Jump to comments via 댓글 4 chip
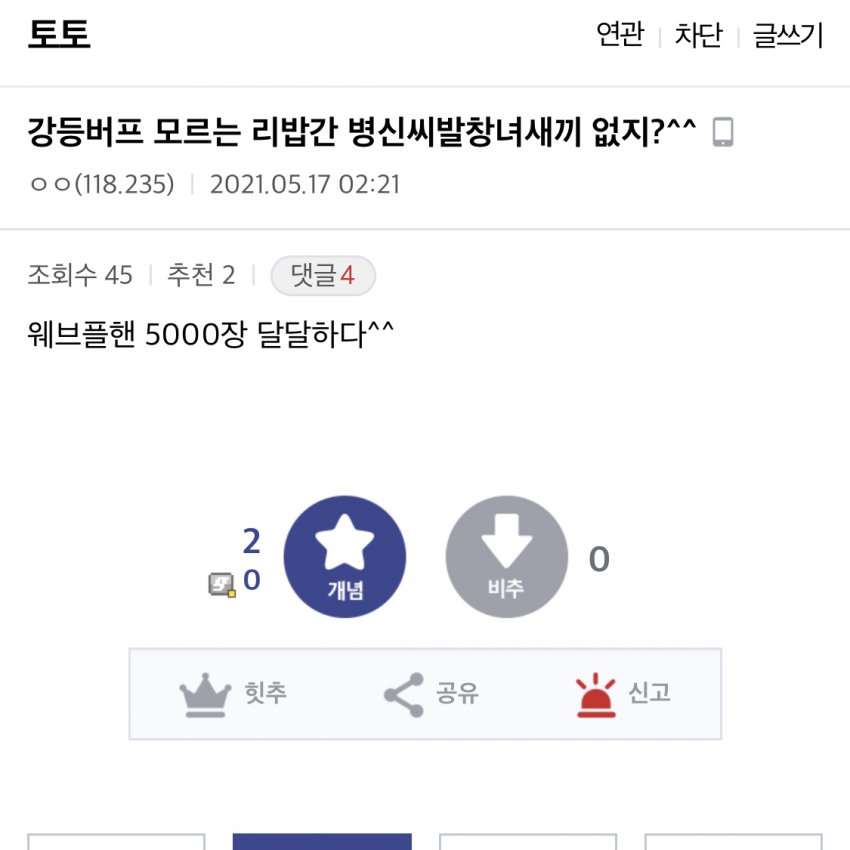Viewport: 850px width, 850px height. (x=323, y=276)
